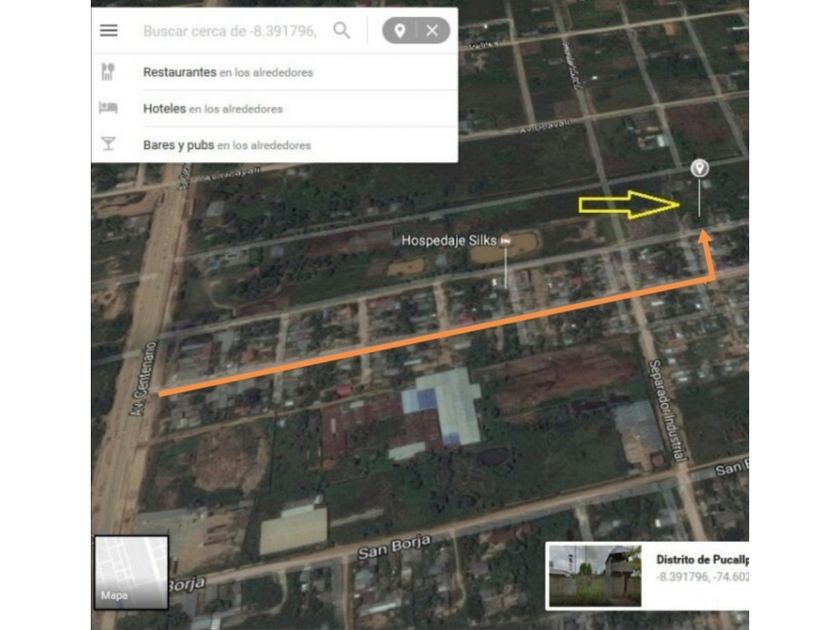Open the hamburger menu

point(109,31)
